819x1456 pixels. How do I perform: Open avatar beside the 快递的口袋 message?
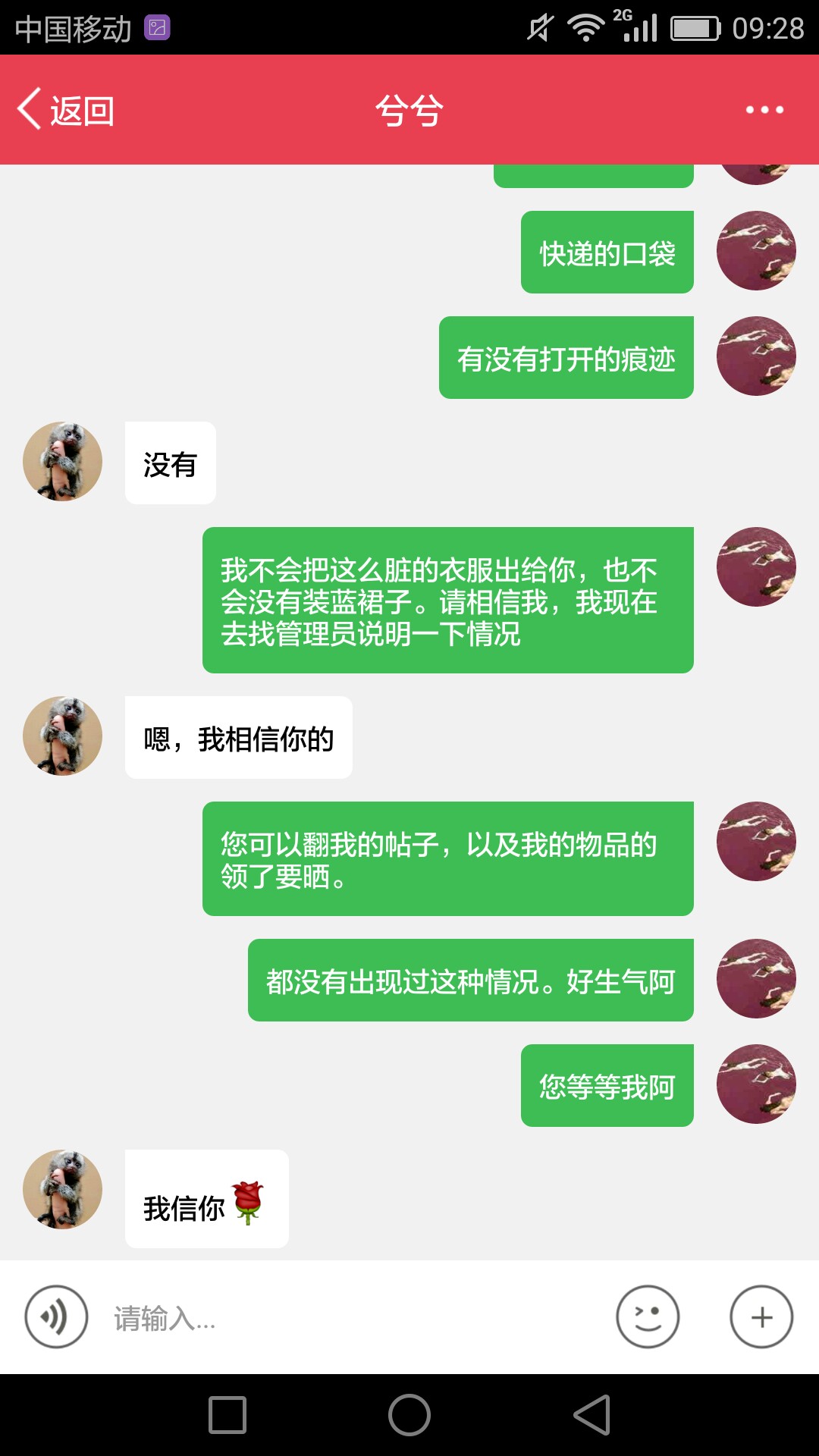[x=756, y=251]
